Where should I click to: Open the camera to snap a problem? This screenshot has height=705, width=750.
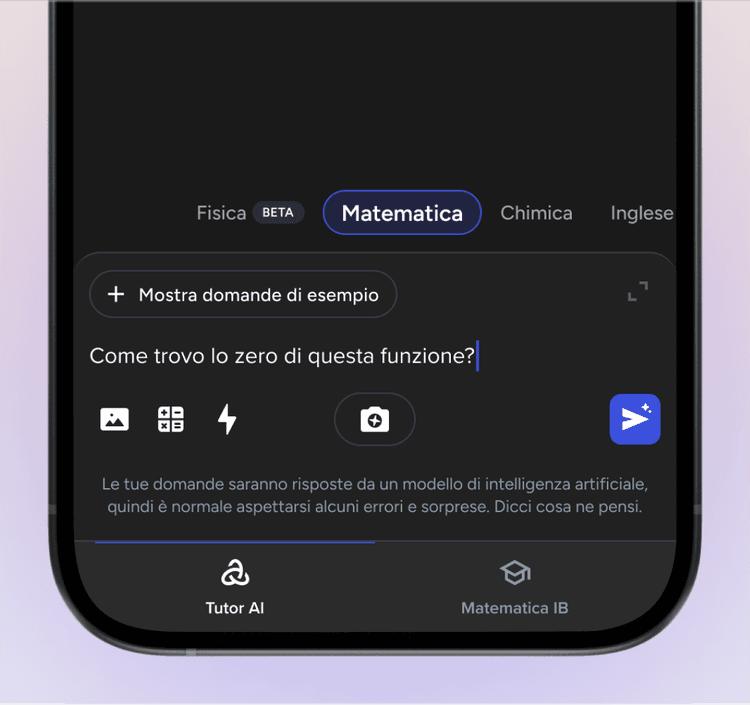click(x=374, y=419)
